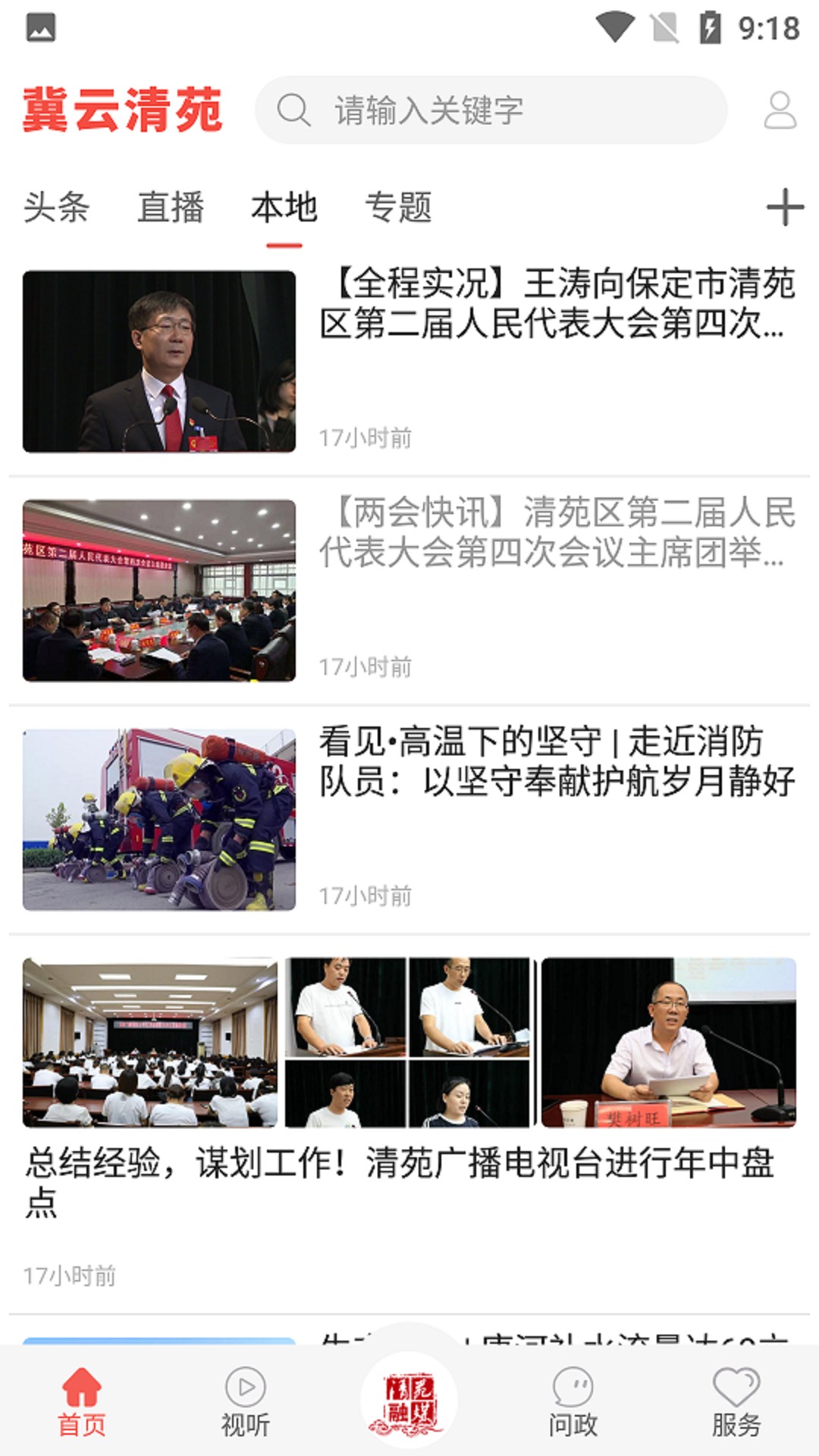Switch to the 视听 tab
The image size is (819, 1456).
(246, 1403)
